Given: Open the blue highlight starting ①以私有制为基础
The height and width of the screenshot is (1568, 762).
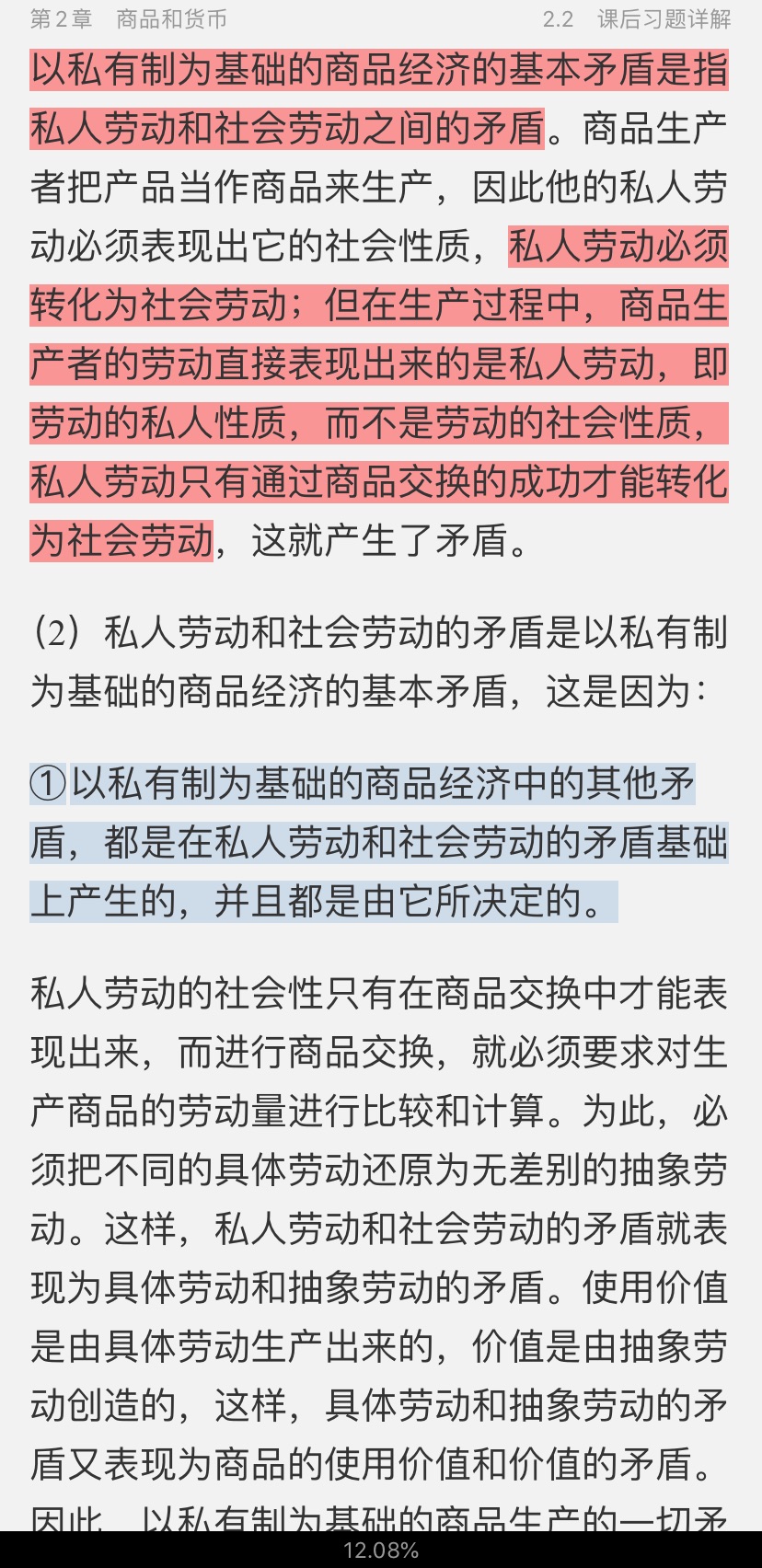Looking at the screenshot, I should [379, 843].
